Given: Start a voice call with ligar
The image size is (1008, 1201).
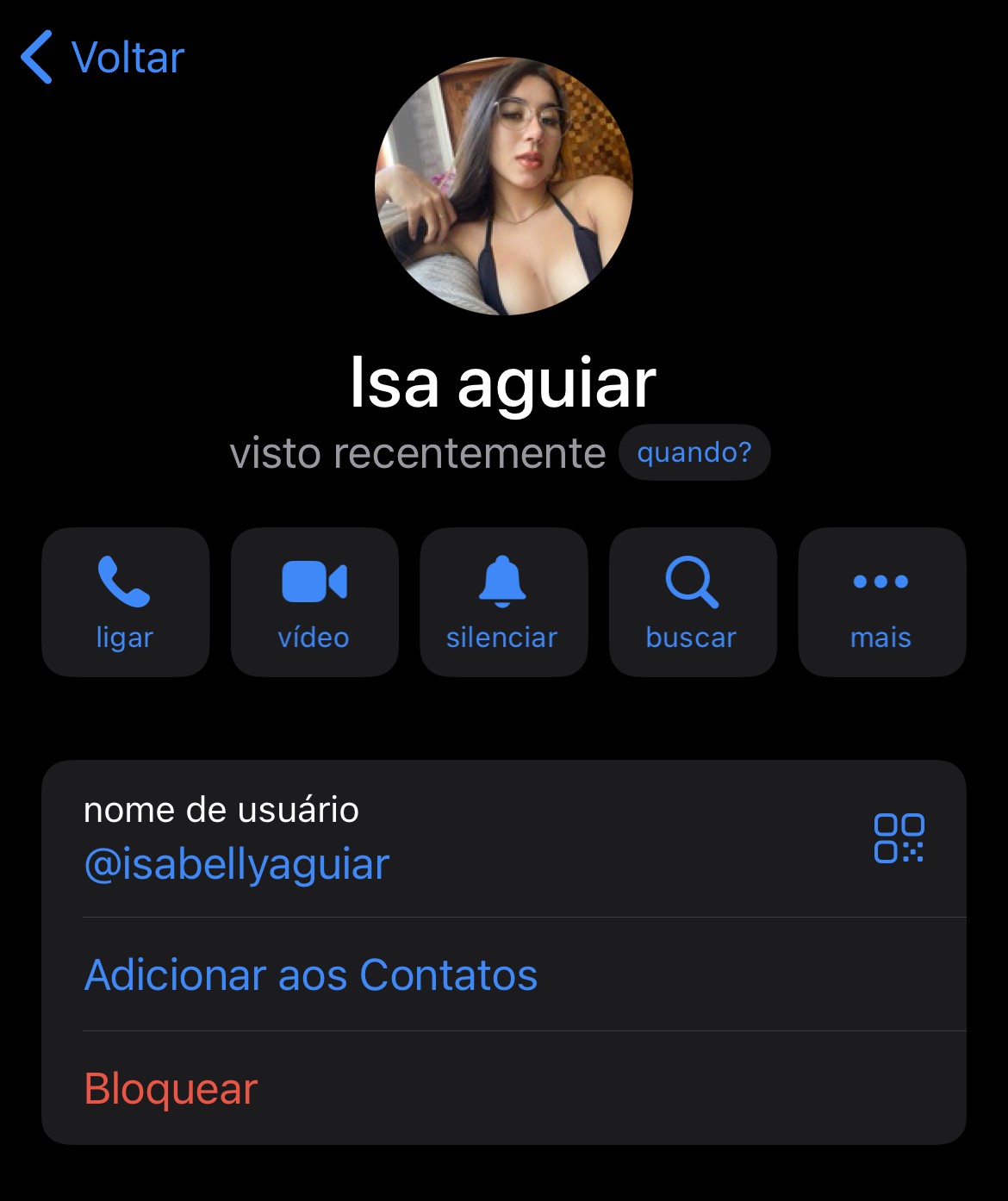Looking at the screenshot, I should [125, 602].
